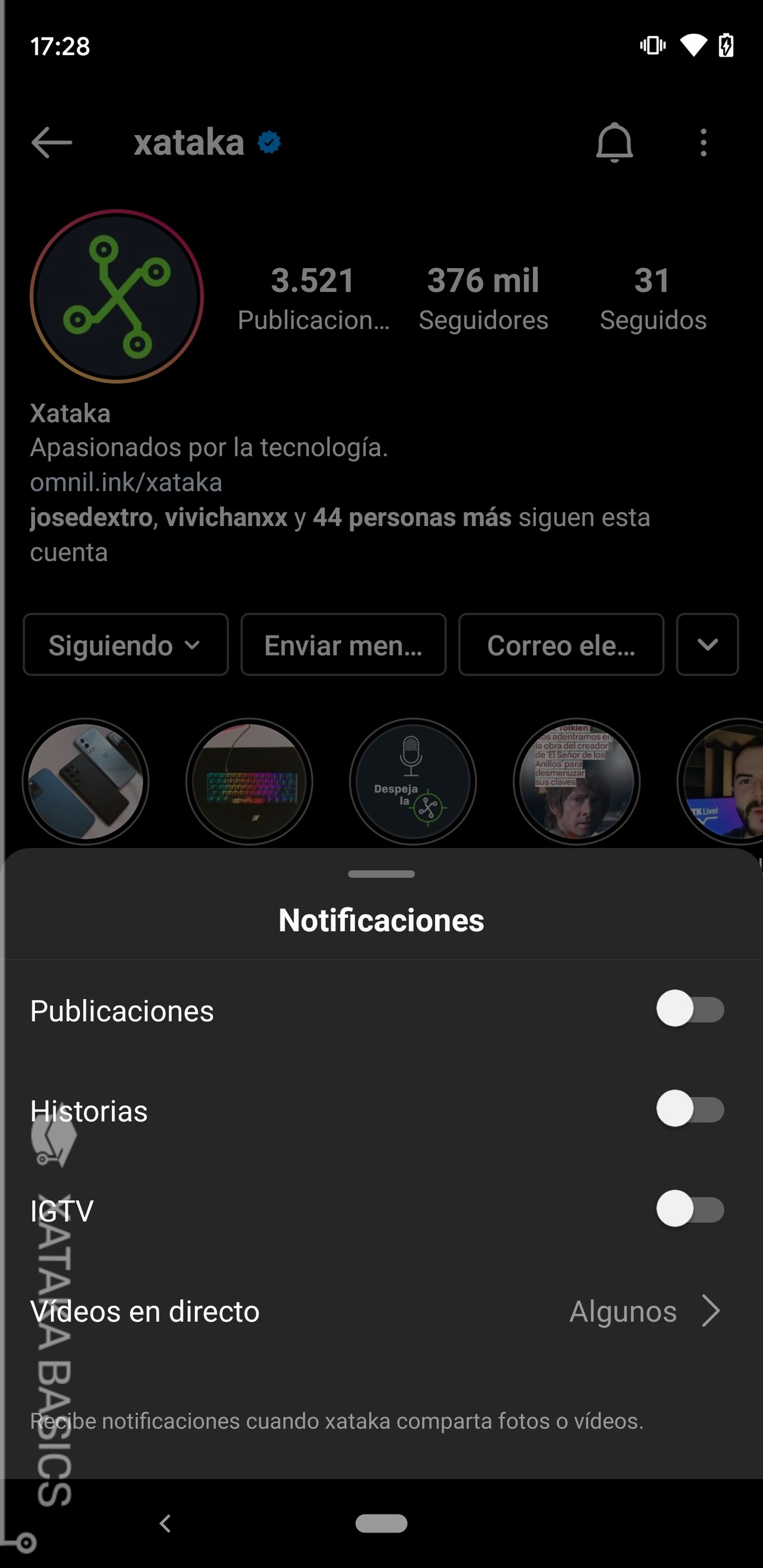
Task: Tap the system back button
Action: [x=165, y=1523]
